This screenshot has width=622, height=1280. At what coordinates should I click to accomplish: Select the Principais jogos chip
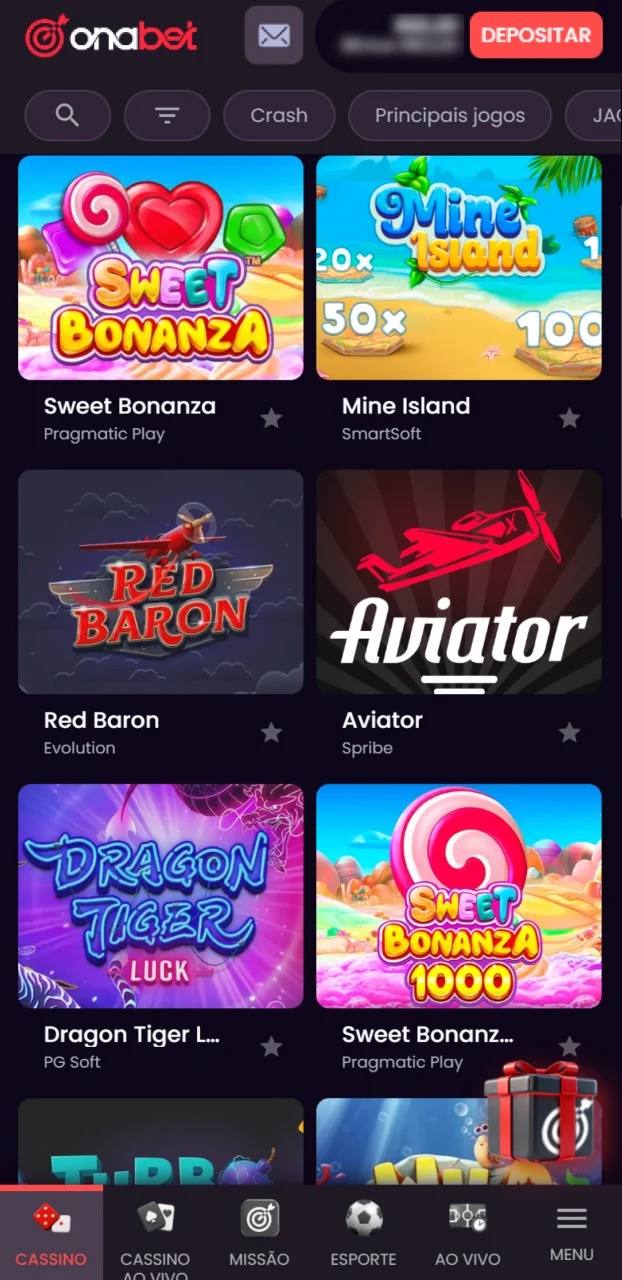(450, 115)
